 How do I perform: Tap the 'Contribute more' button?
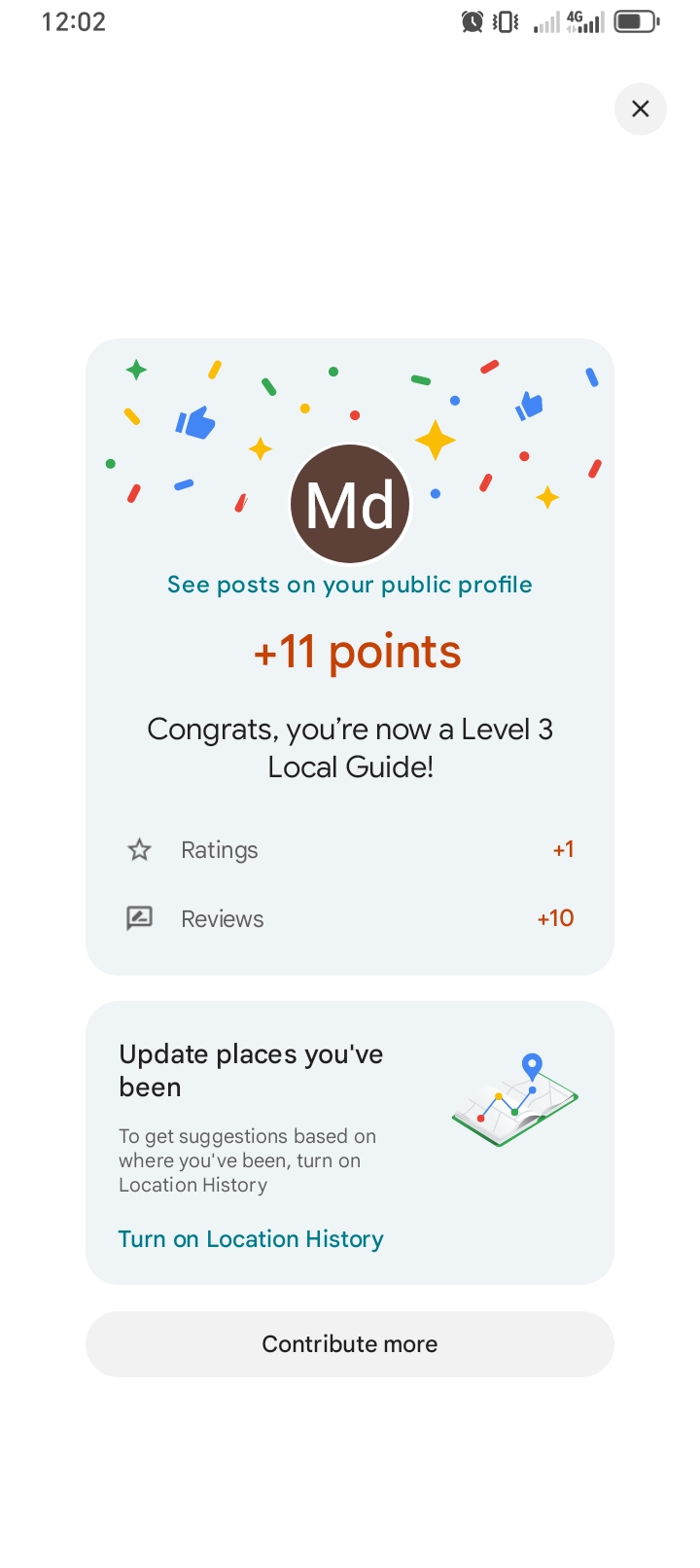click(x=350, y=1344)
